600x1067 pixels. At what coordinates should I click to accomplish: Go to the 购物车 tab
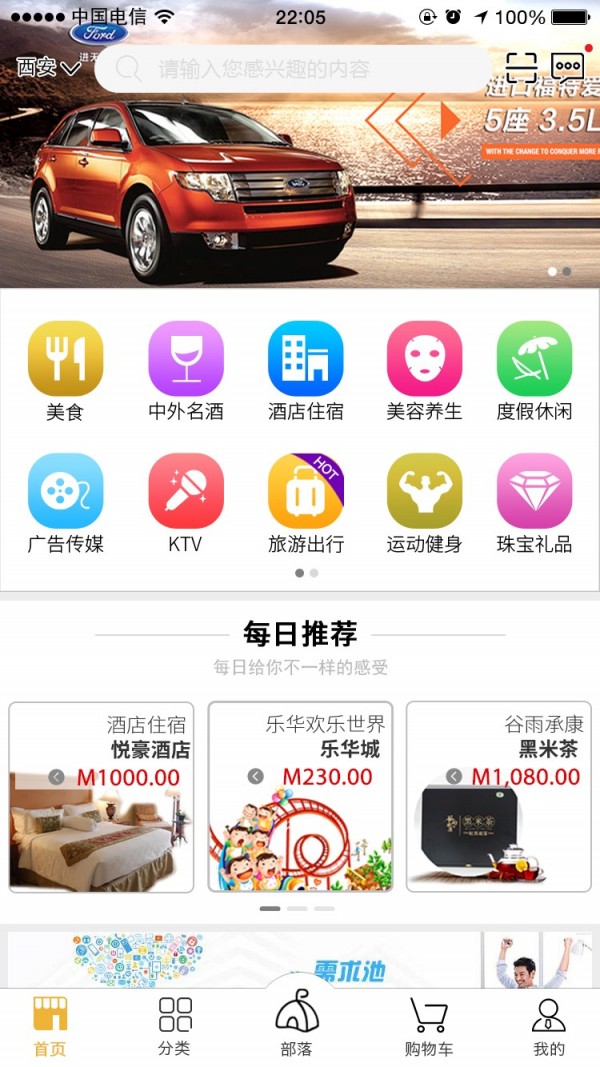pos(428,1026)
